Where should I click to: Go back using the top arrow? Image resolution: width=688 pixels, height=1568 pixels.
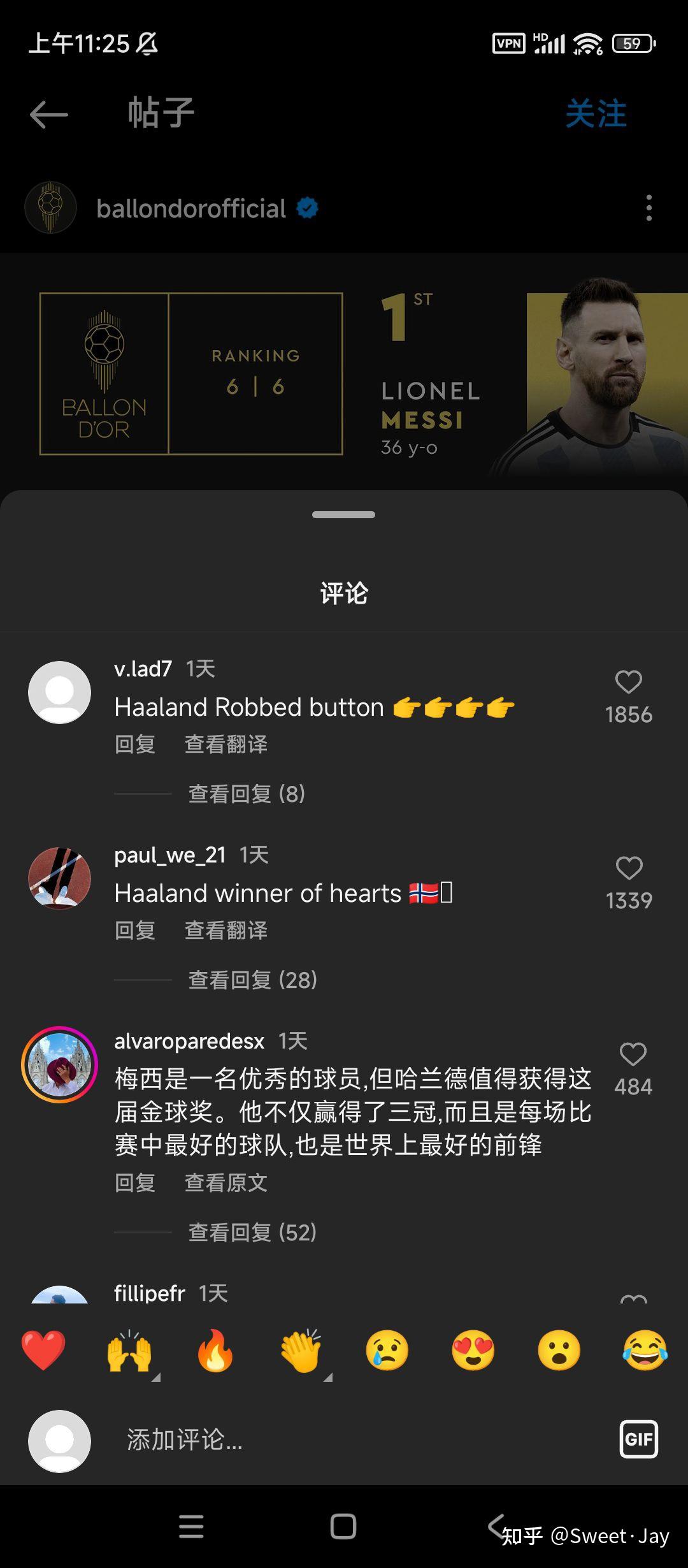tap(49, 115)
